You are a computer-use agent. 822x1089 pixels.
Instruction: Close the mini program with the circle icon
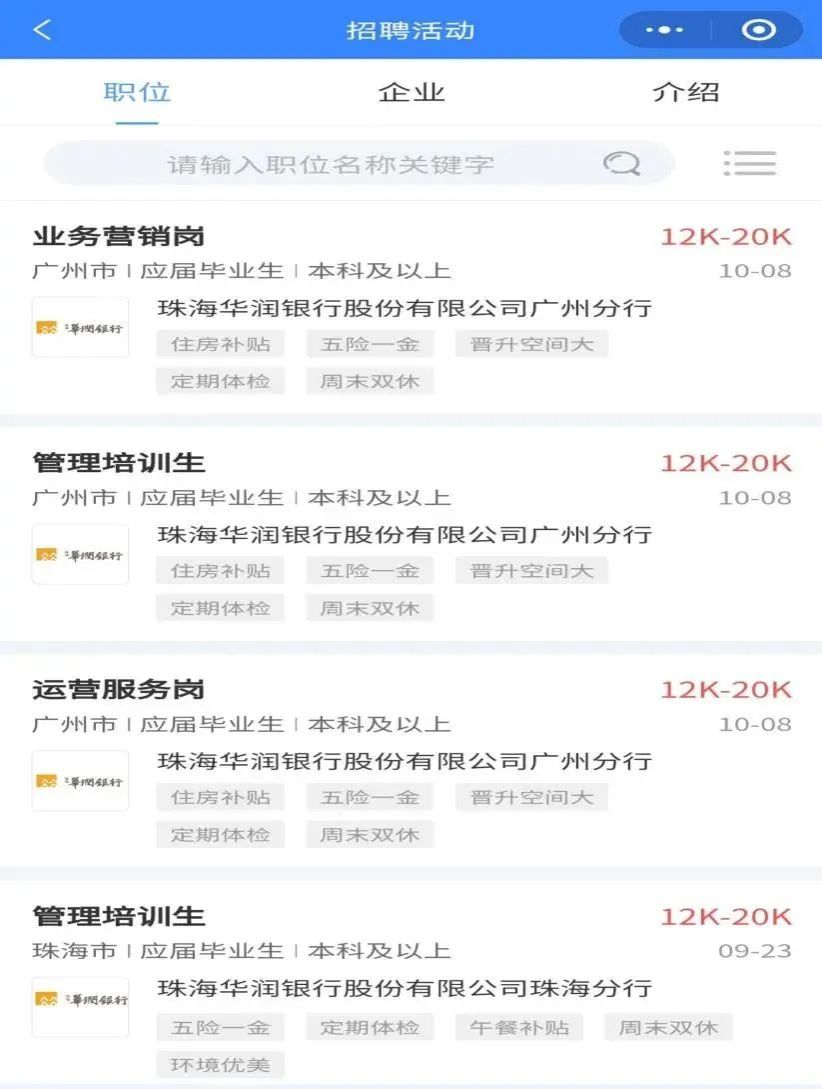[x=759, y=30]
